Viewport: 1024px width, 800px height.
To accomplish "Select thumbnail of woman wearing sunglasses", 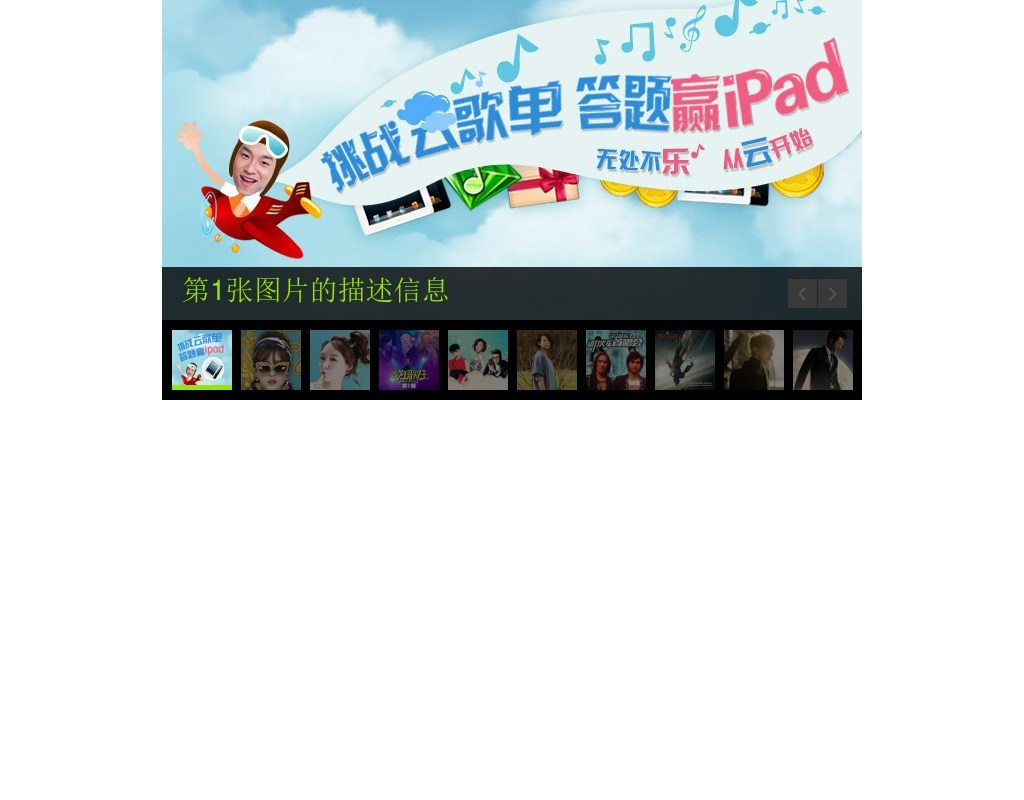I will click(271, 360).
